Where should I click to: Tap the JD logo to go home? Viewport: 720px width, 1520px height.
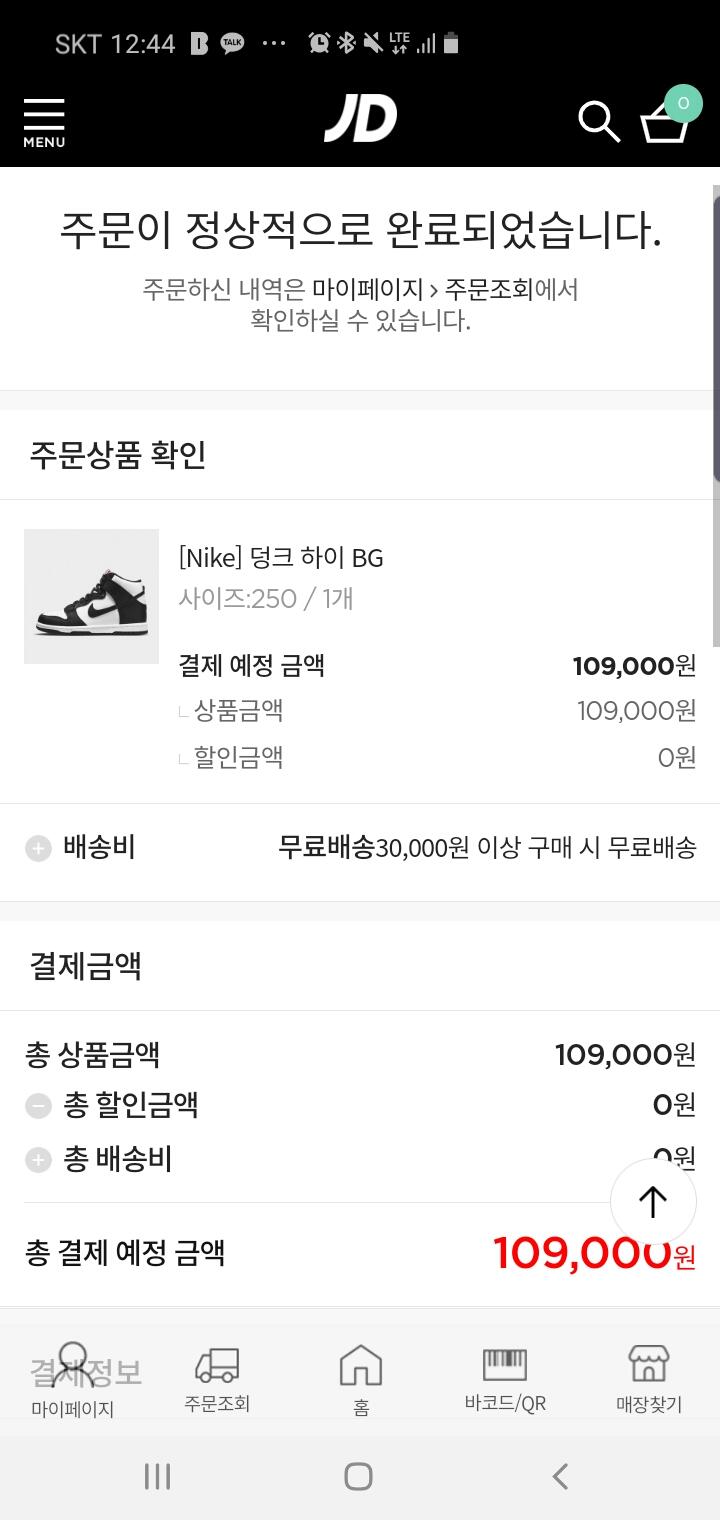pyautogui.click(x=360, y=120)
